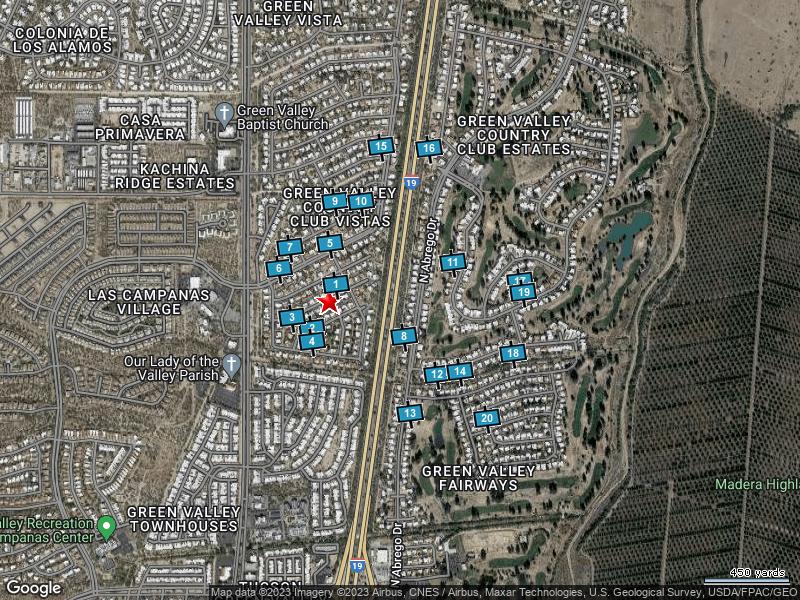This screenshot has width=800, height=600.
Task: Select map pin number 18
Action: point(513,353)
